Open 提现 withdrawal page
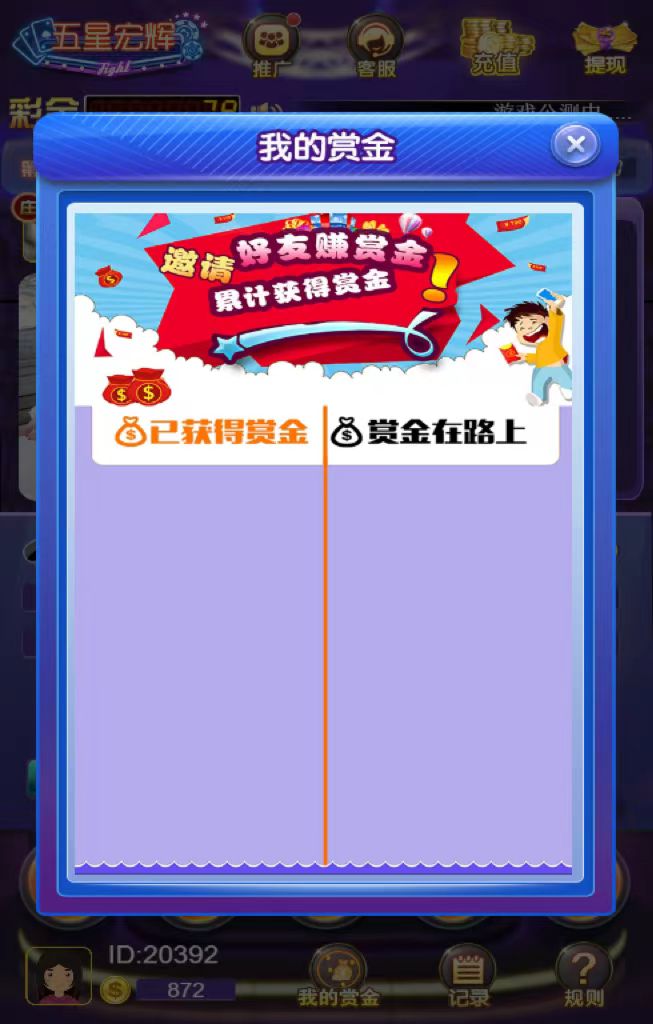The width and height of the screenshot is (653, 1024). pyautogui.click(x=604, y=46)
